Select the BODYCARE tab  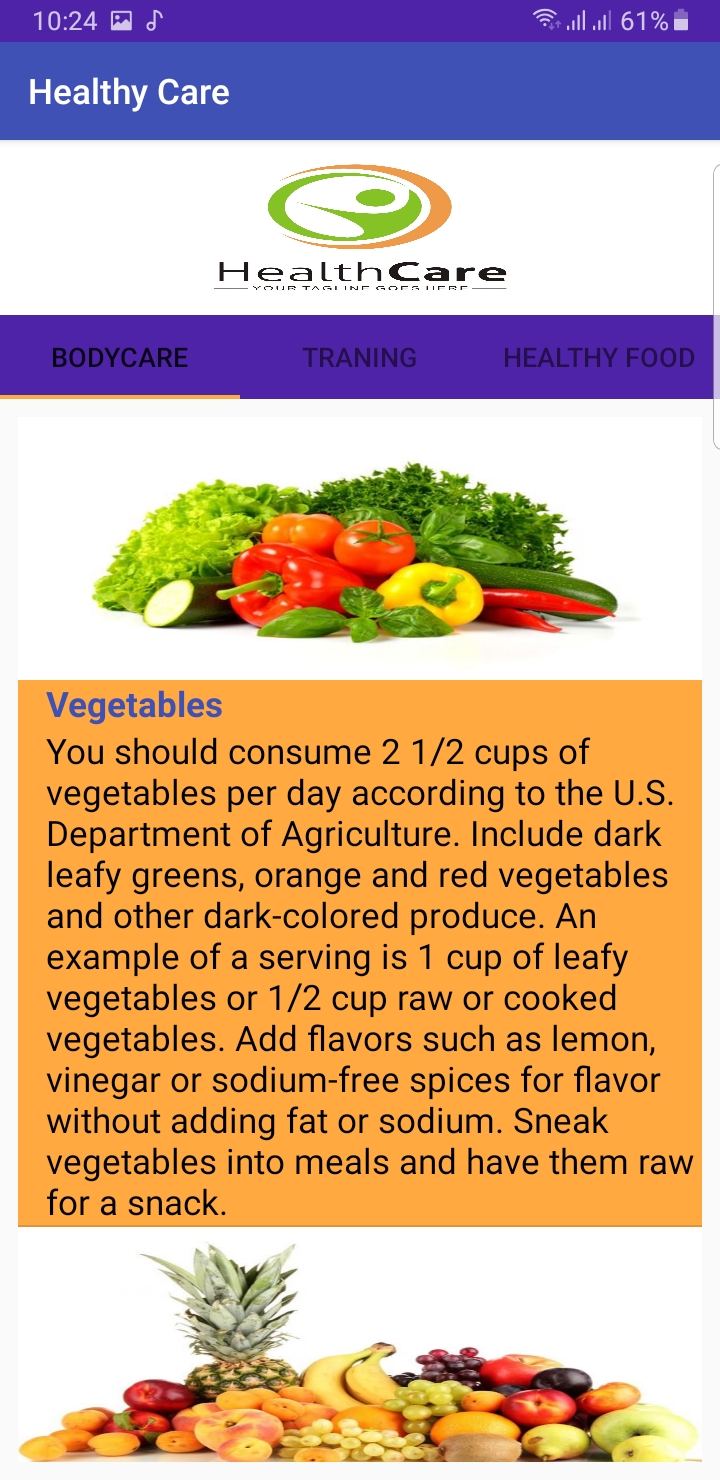[x=120, y=358]
